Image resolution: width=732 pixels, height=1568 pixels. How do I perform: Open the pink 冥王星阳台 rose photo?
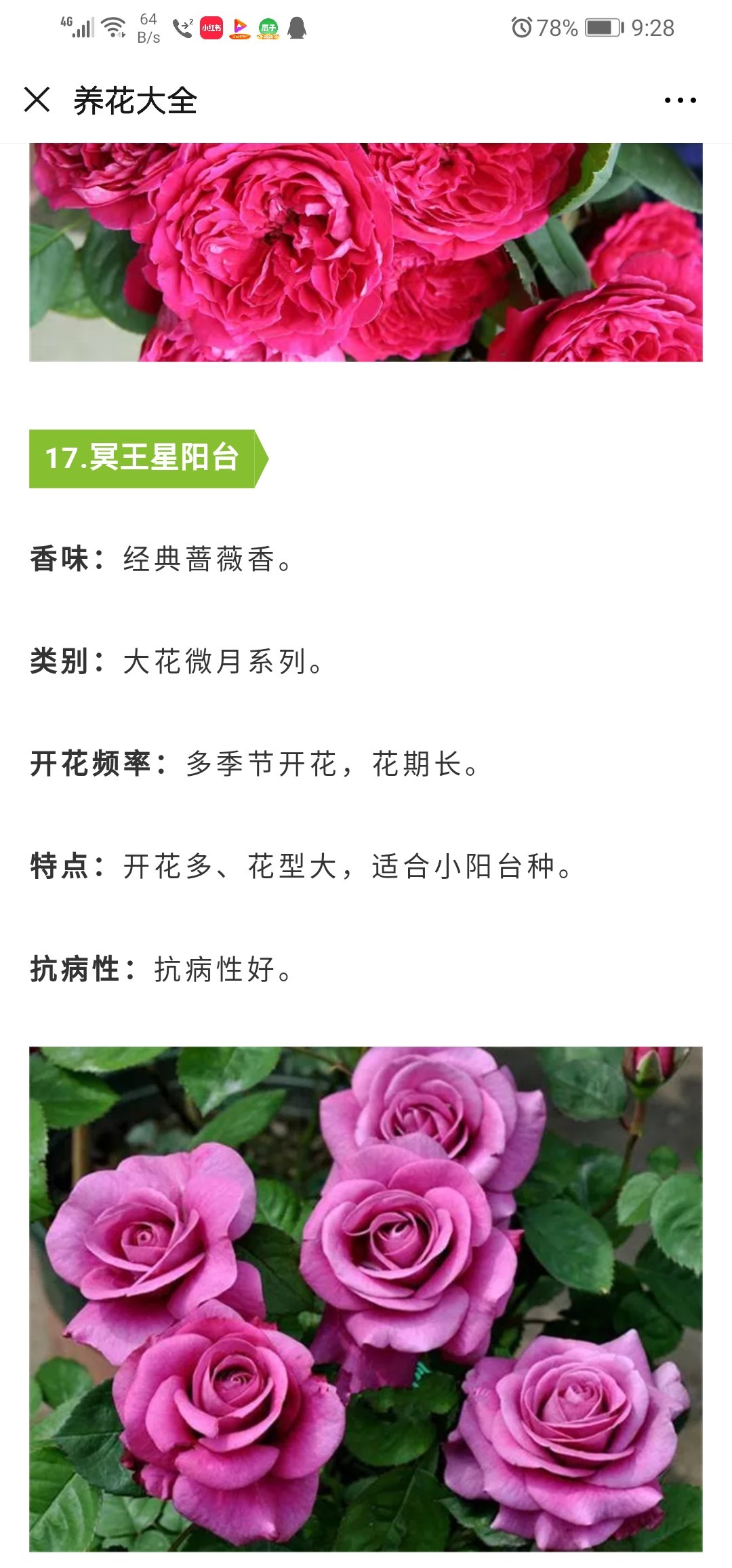pyautogui.click(x=366, y=1299)
